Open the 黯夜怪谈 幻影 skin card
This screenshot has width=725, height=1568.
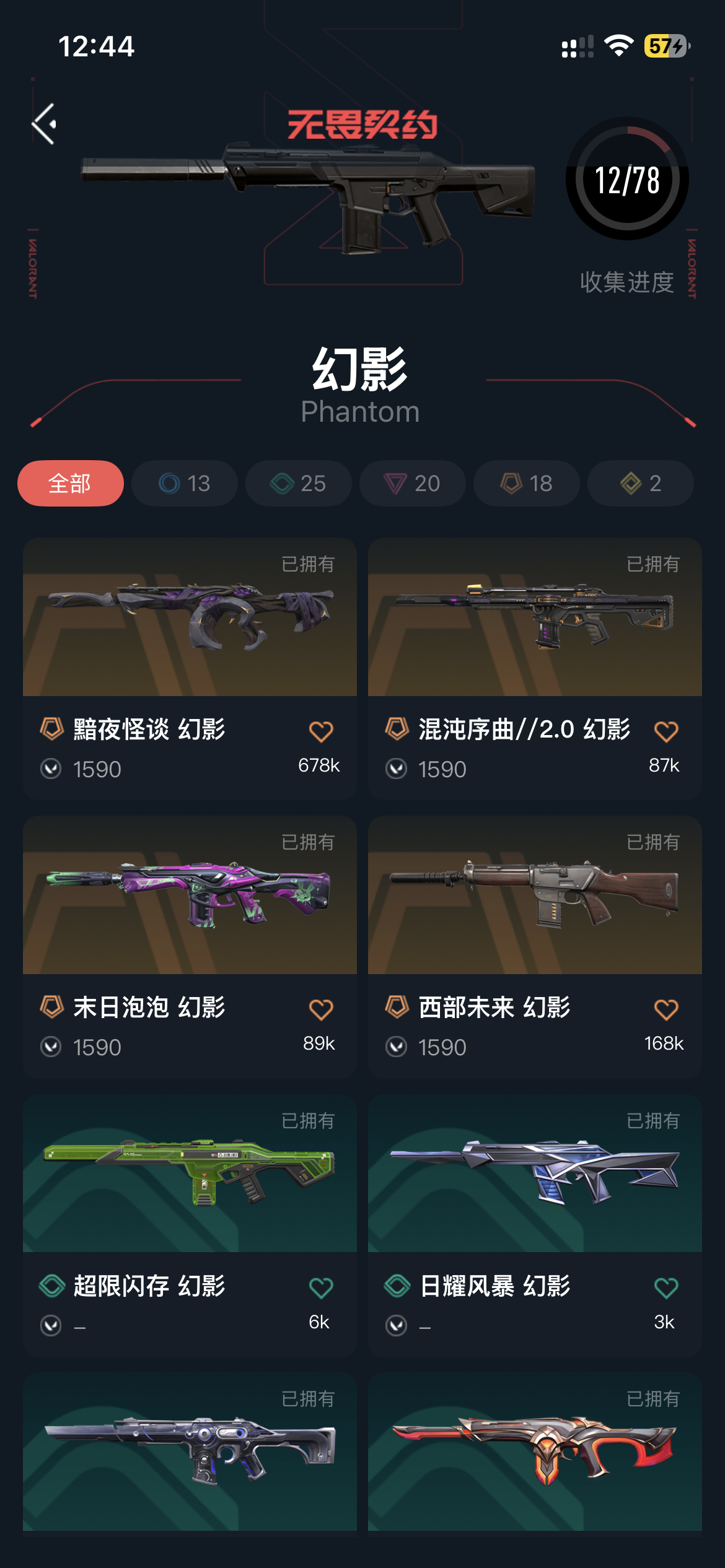(190, 618)
